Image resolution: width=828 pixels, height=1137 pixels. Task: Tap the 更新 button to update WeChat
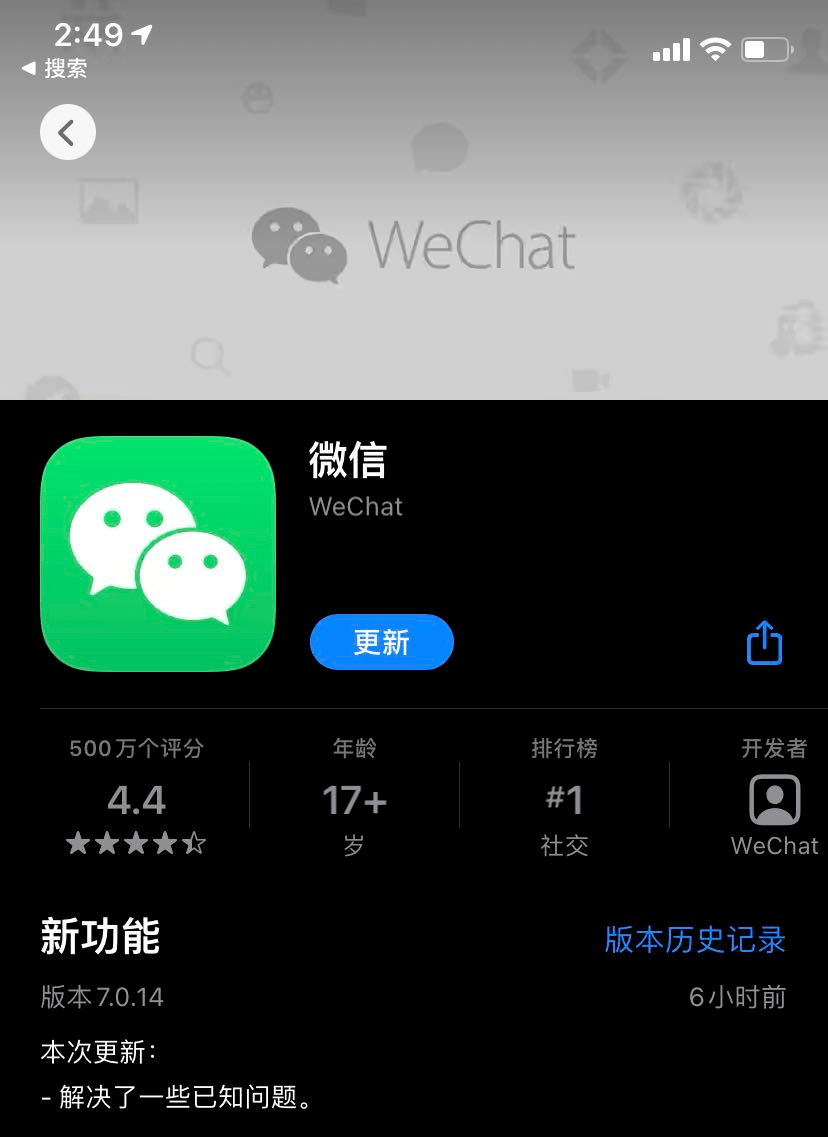382,642
